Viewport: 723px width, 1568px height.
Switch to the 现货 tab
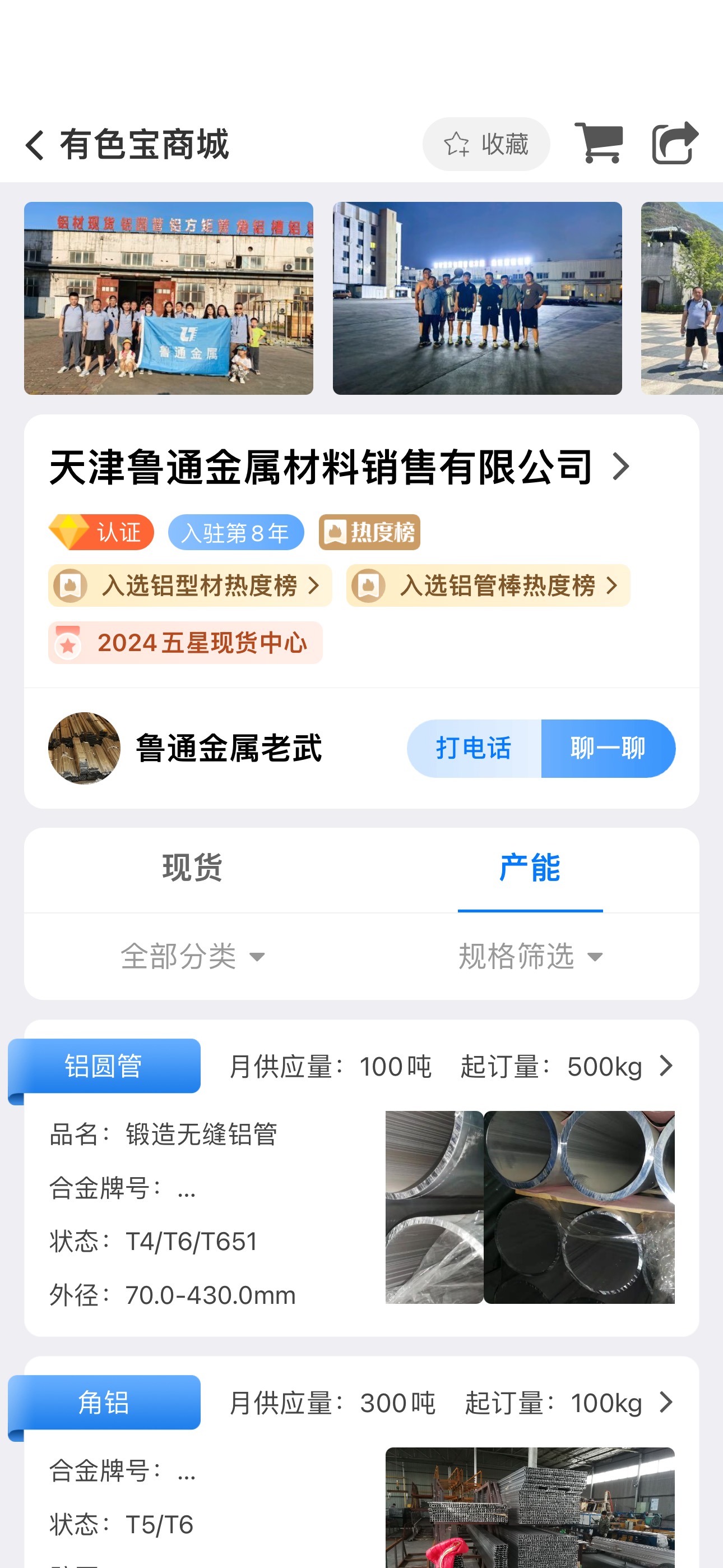click(193, 868)
